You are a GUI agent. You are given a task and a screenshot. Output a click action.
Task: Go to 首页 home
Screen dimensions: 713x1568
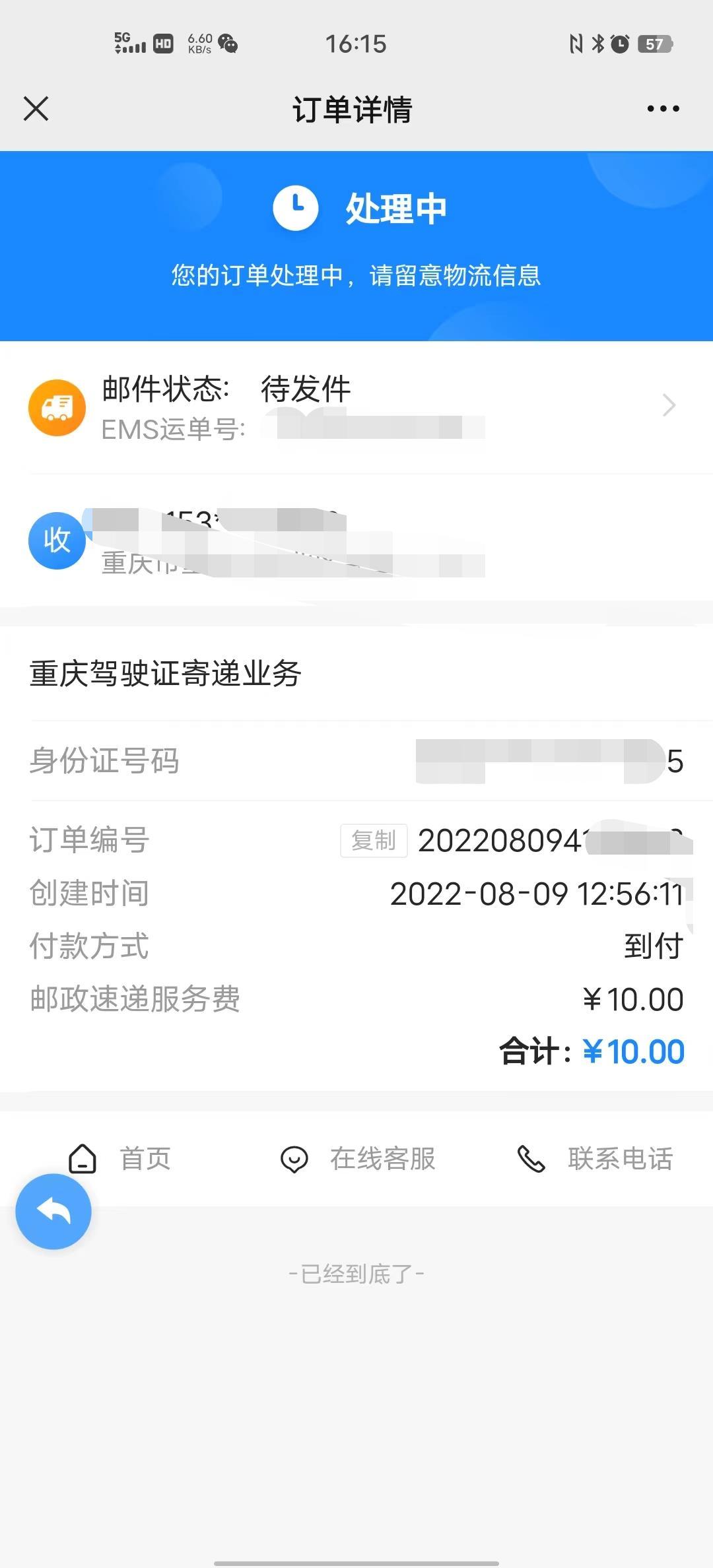coord(120,1159)
